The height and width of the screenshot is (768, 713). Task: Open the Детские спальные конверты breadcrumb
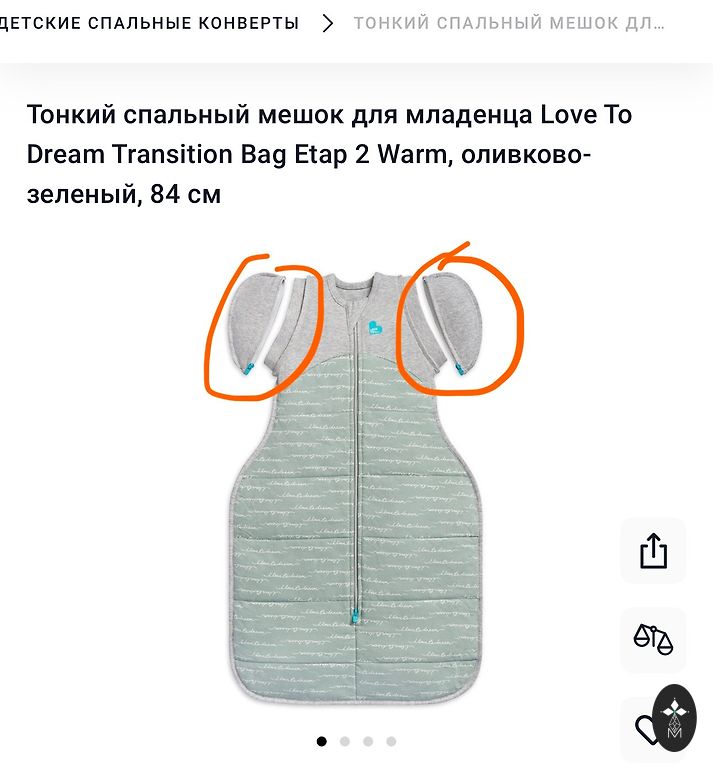coord(150,23)
